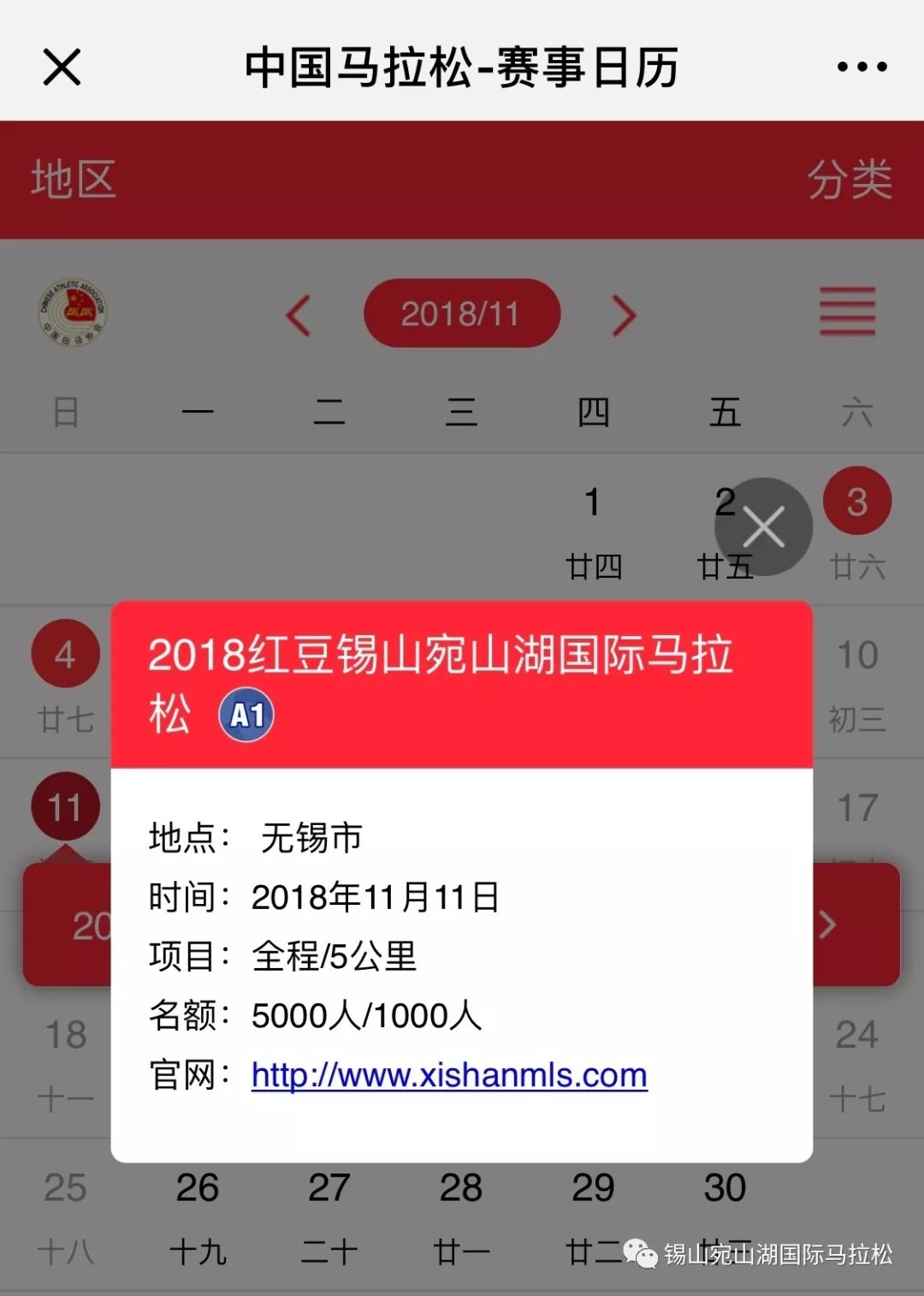This screenshot has width=924, height=1296.
Task: Open the xishanmls.com official website link
Action: [449, 1075]
